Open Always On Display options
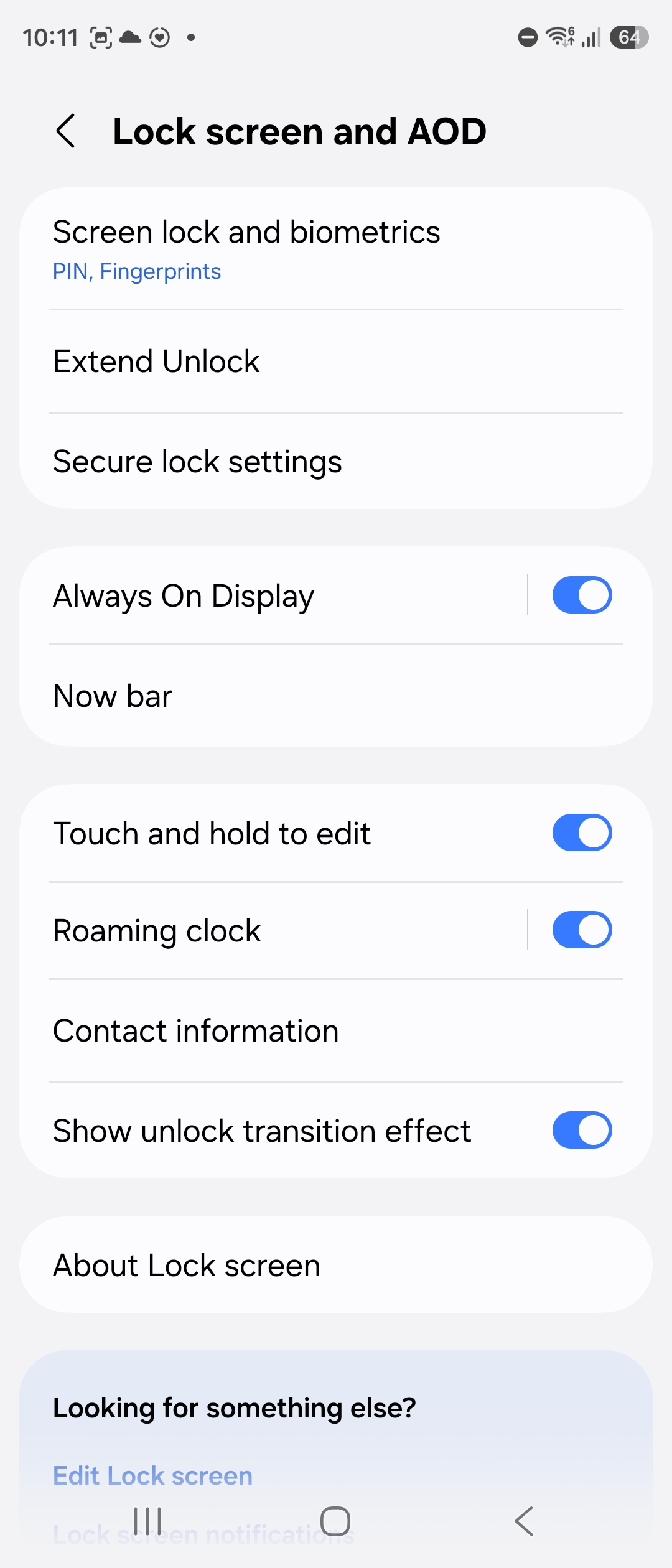The image size is (672, 1568). click(274, 595)
